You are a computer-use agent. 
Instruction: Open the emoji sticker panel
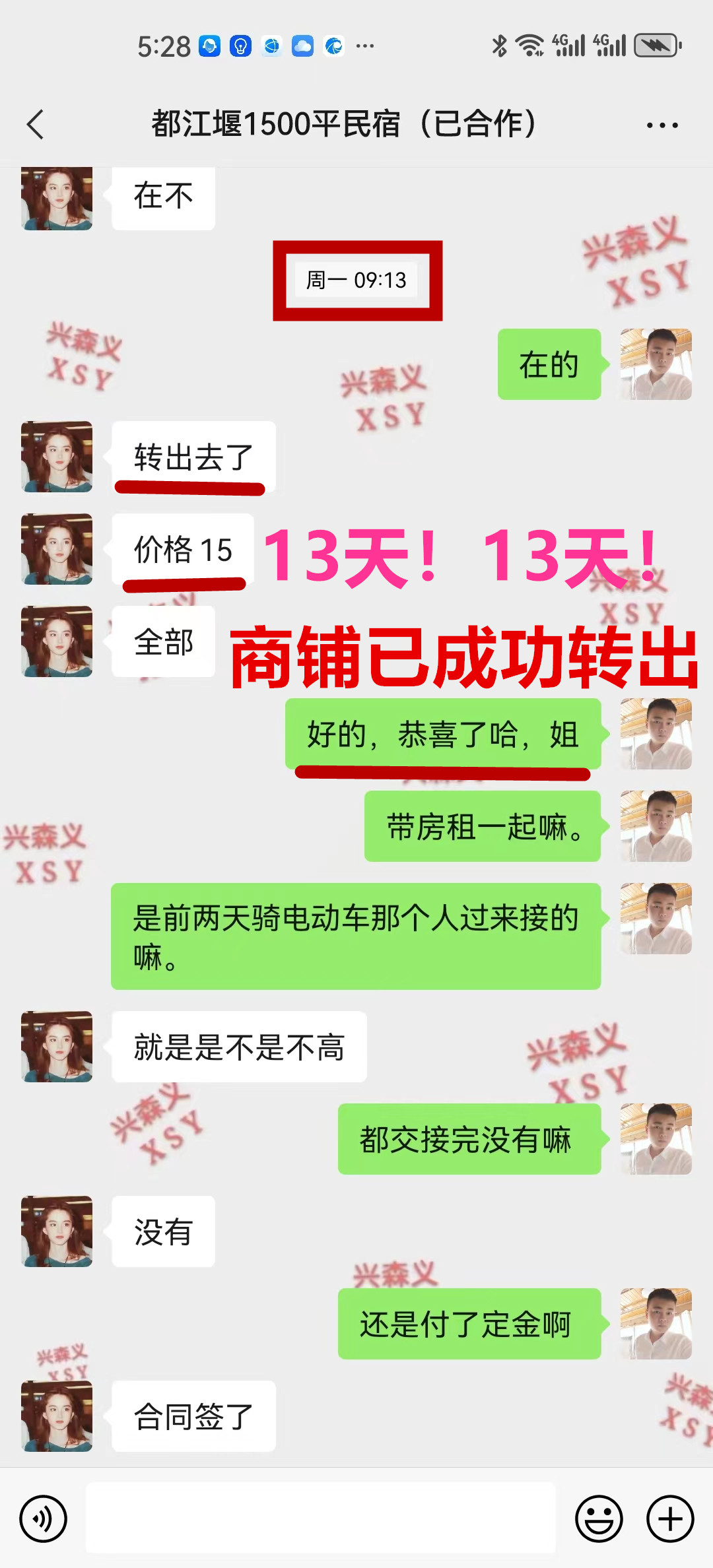point(599,1519)
